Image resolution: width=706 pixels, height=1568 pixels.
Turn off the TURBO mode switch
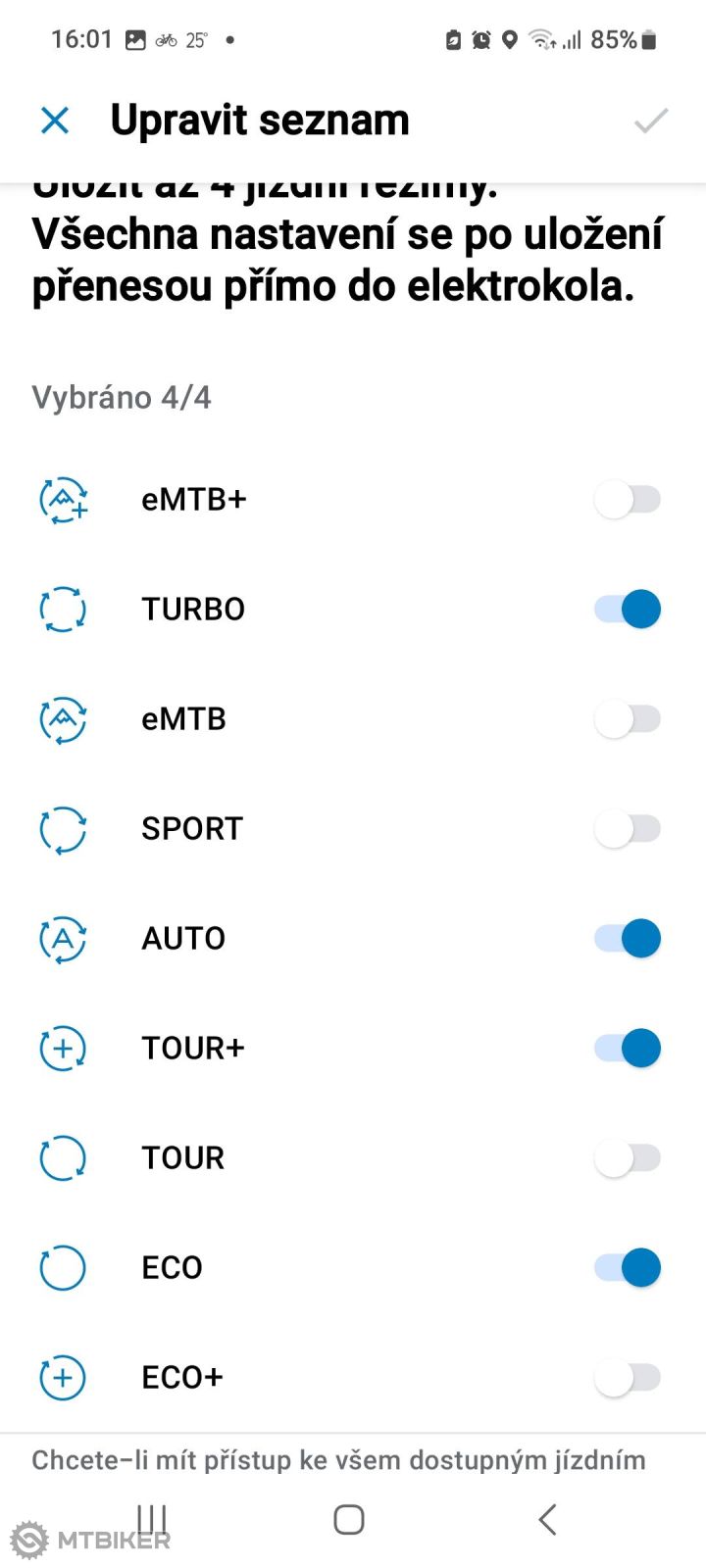click(x=628, y=610)
